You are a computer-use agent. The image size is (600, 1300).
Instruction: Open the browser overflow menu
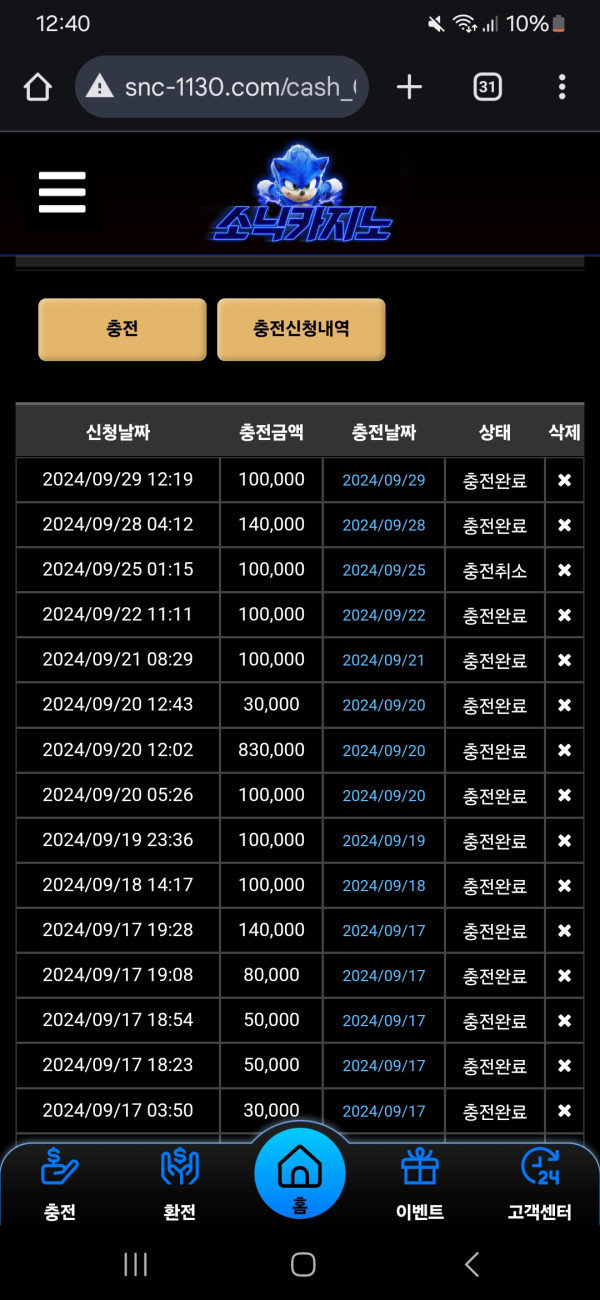pyautogui.click(x=562, y=88)
